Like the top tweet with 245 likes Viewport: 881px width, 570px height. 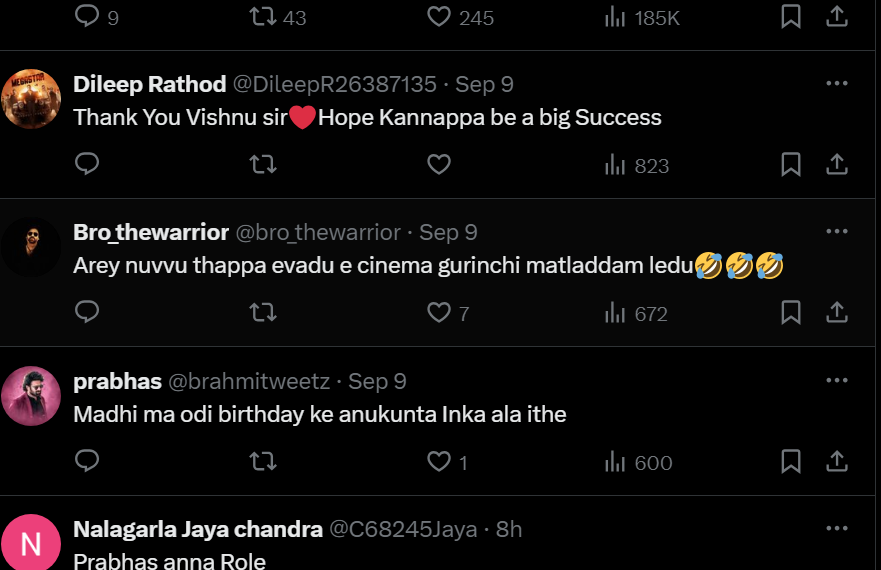click(439, 17)
